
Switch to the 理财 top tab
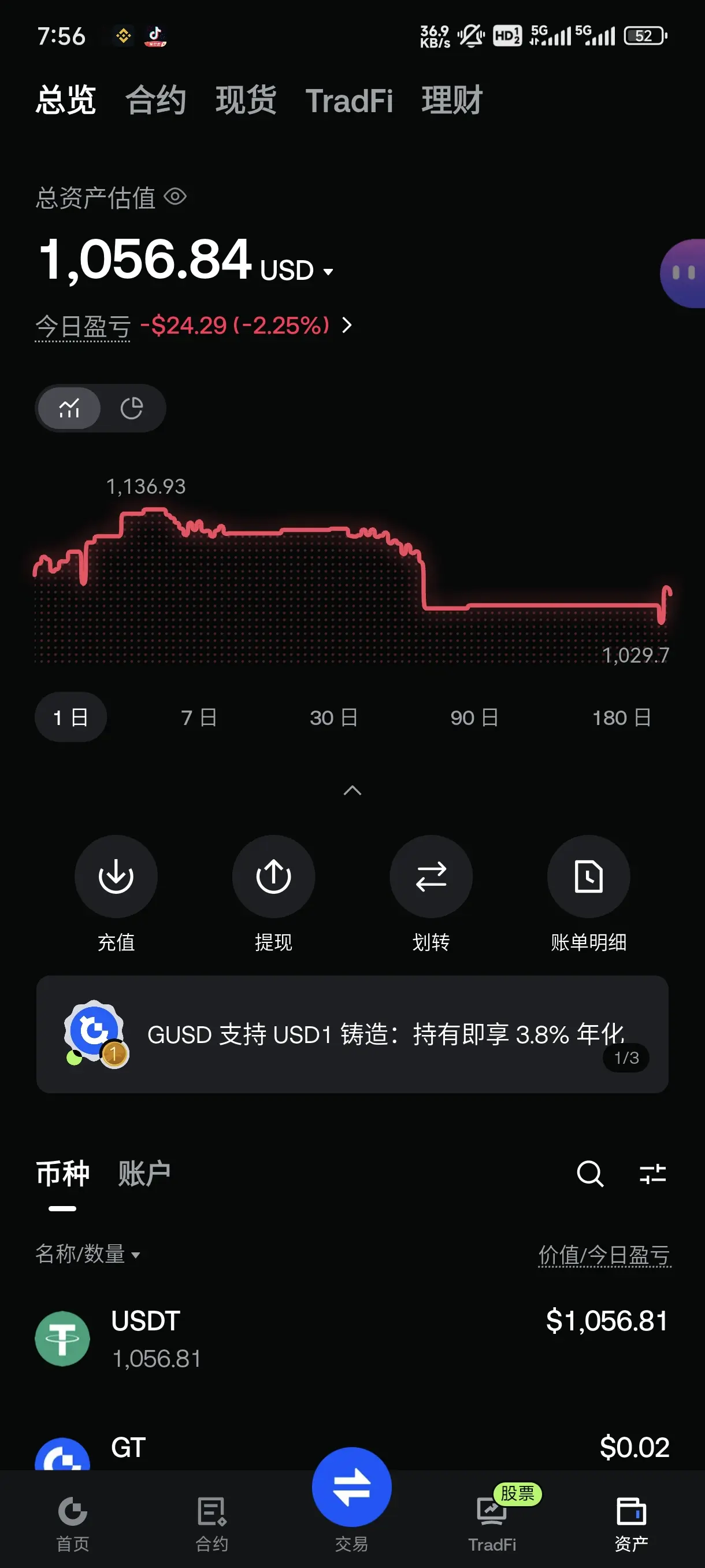pyautogui.click(x=452, y=101)
